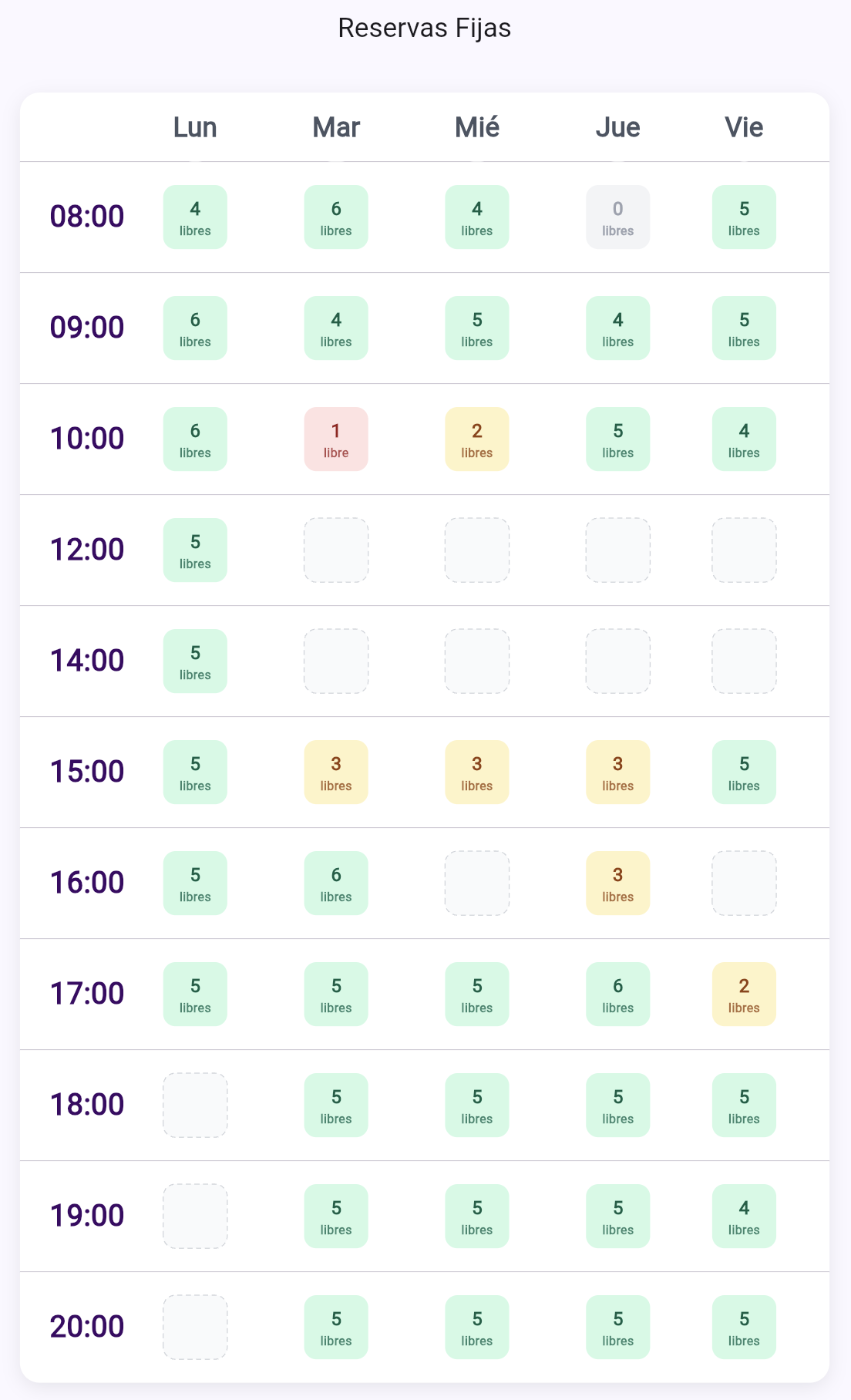
Task: Click the 10:00 time row label
Action: [87, 439]
